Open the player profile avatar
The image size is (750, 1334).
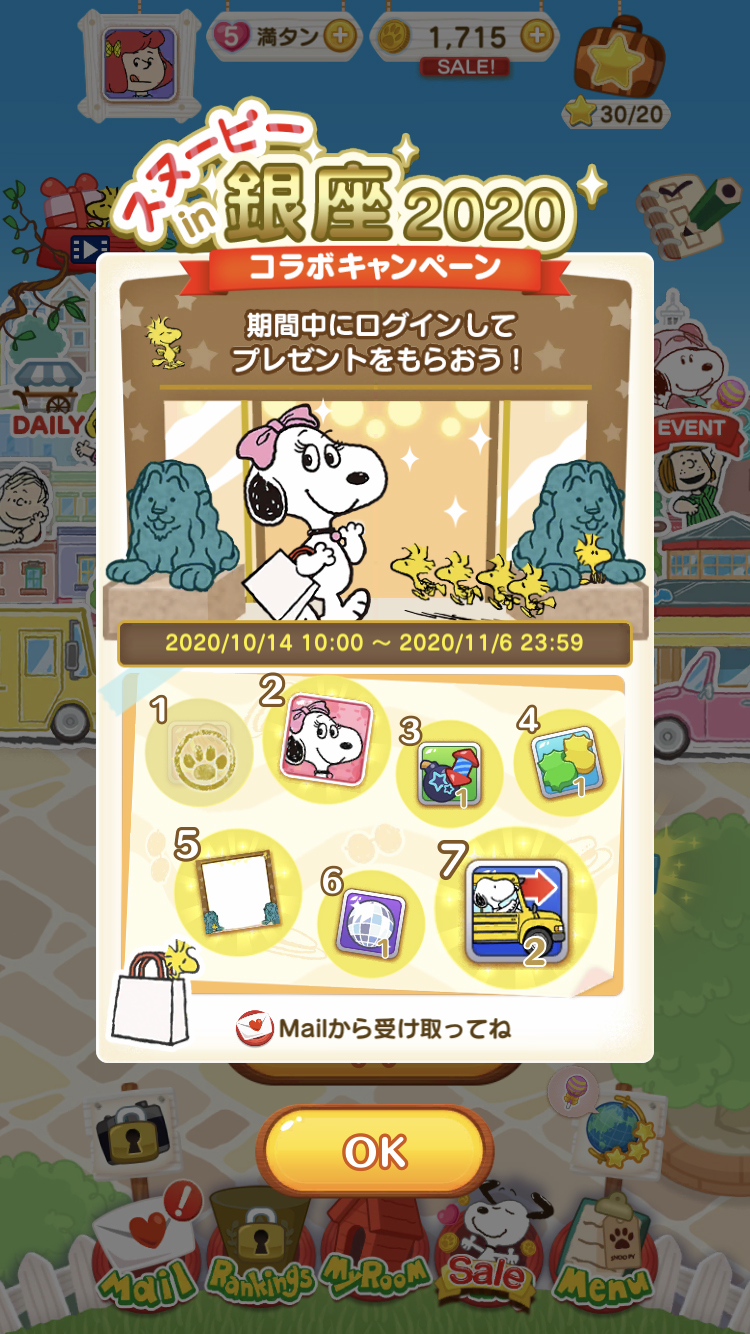coord(140,63)
